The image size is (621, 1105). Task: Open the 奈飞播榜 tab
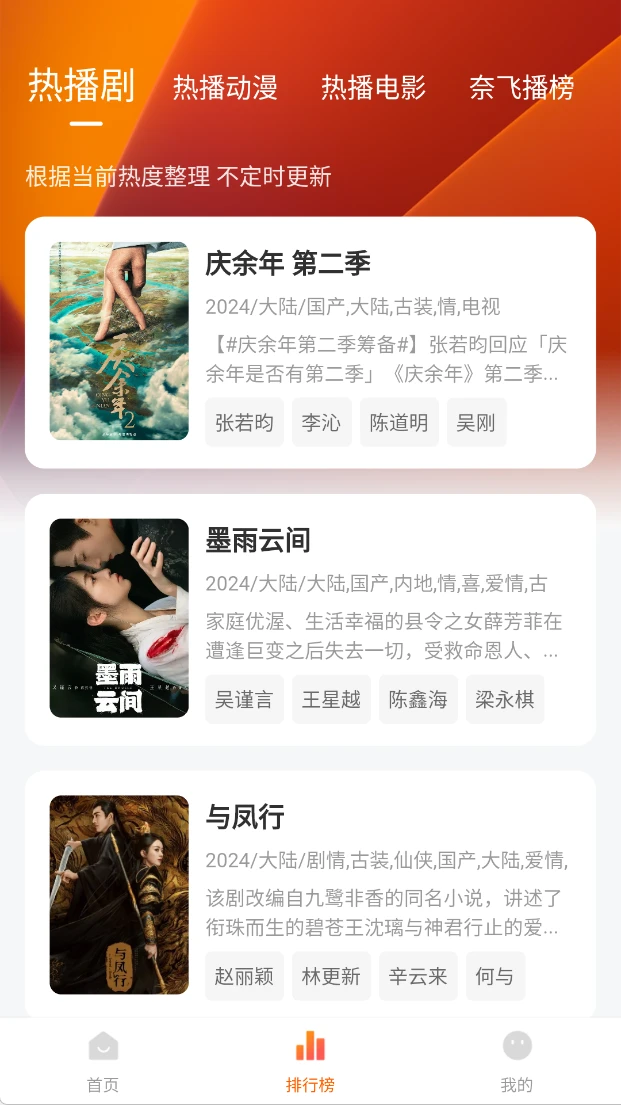point(521,88)
